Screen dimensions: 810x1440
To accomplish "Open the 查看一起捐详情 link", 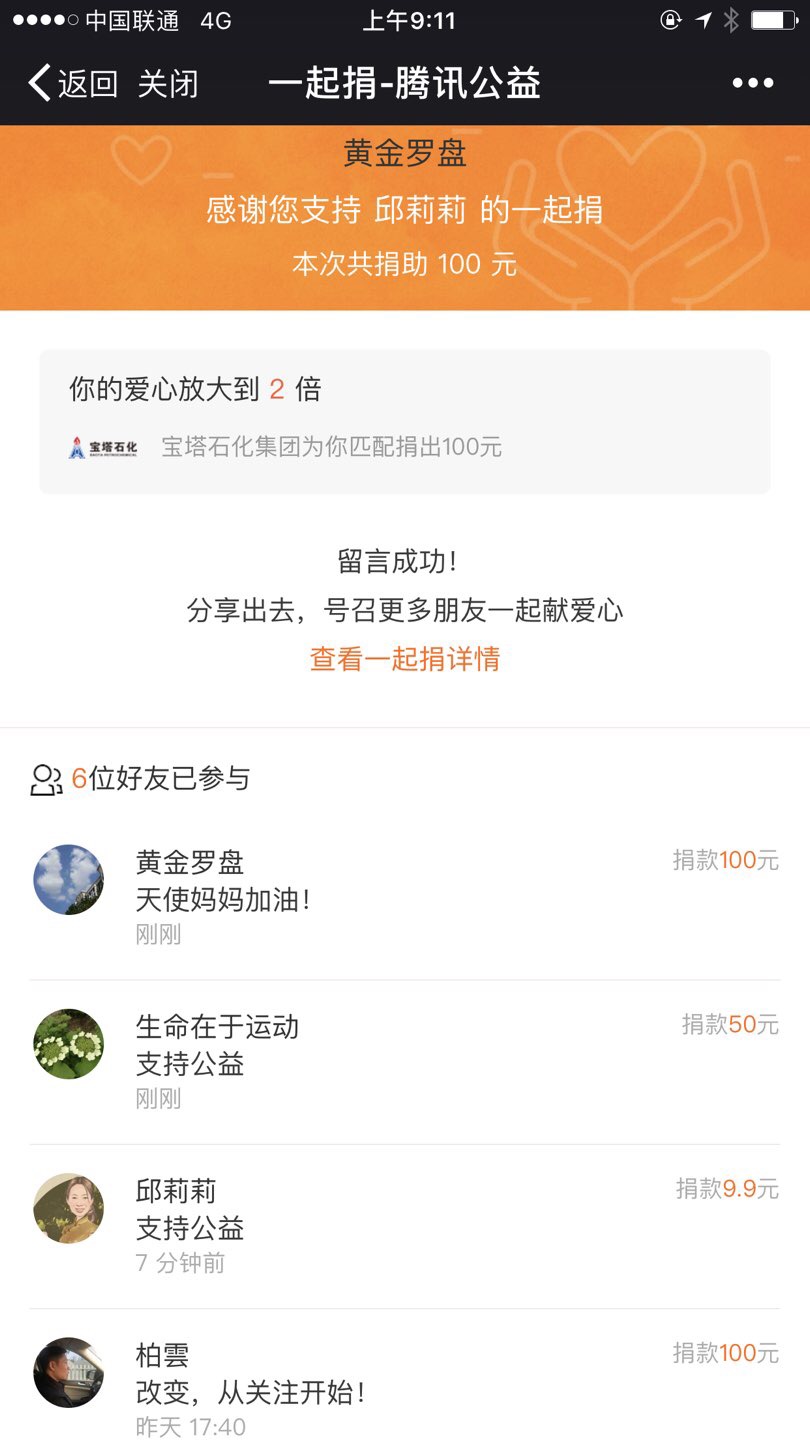I will point(405,659).
